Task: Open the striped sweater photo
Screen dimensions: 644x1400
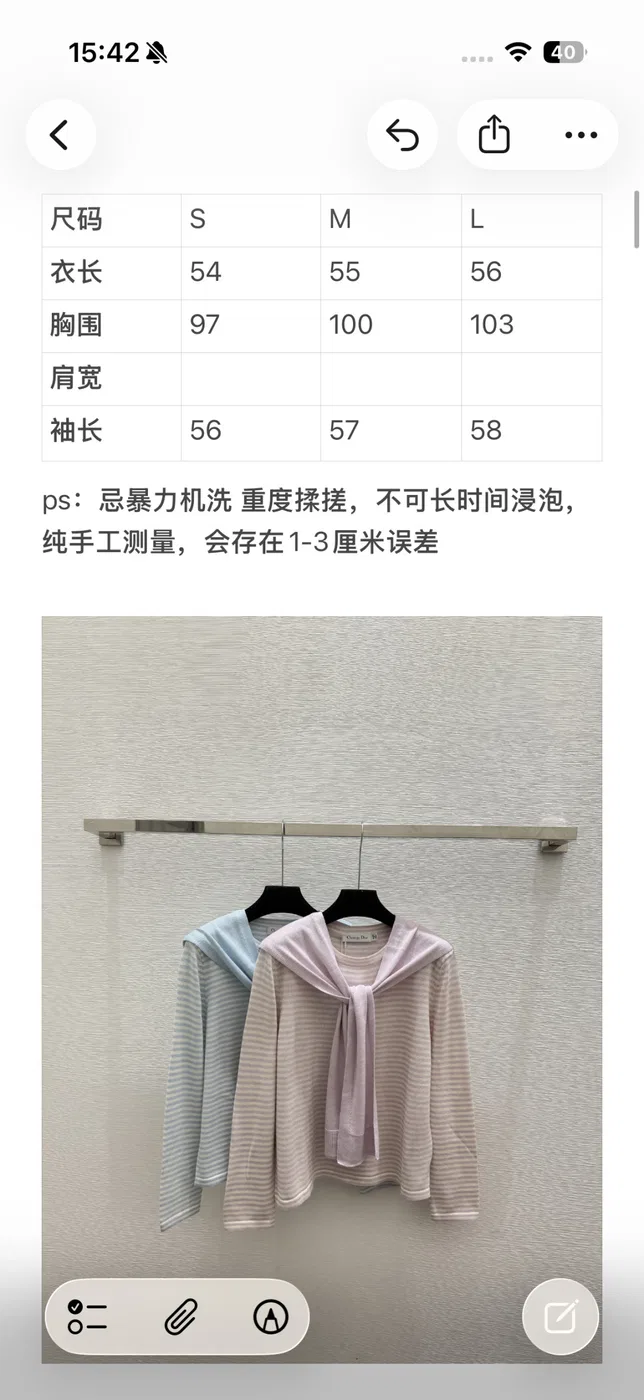Action: pyautogui.click(x=322, y=989)
